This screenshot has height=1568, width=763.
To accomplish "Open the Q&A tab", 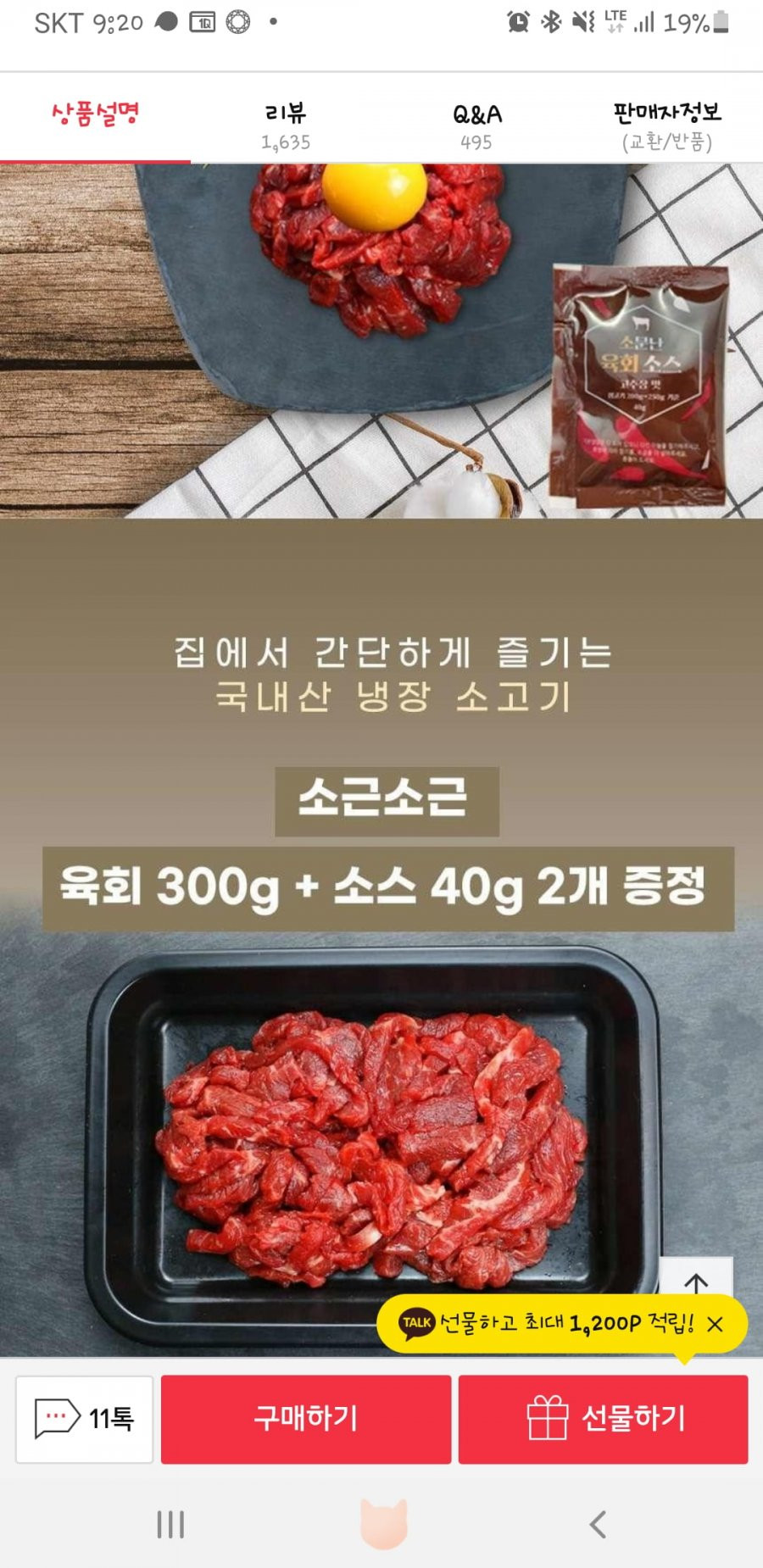I will point(476,125).
